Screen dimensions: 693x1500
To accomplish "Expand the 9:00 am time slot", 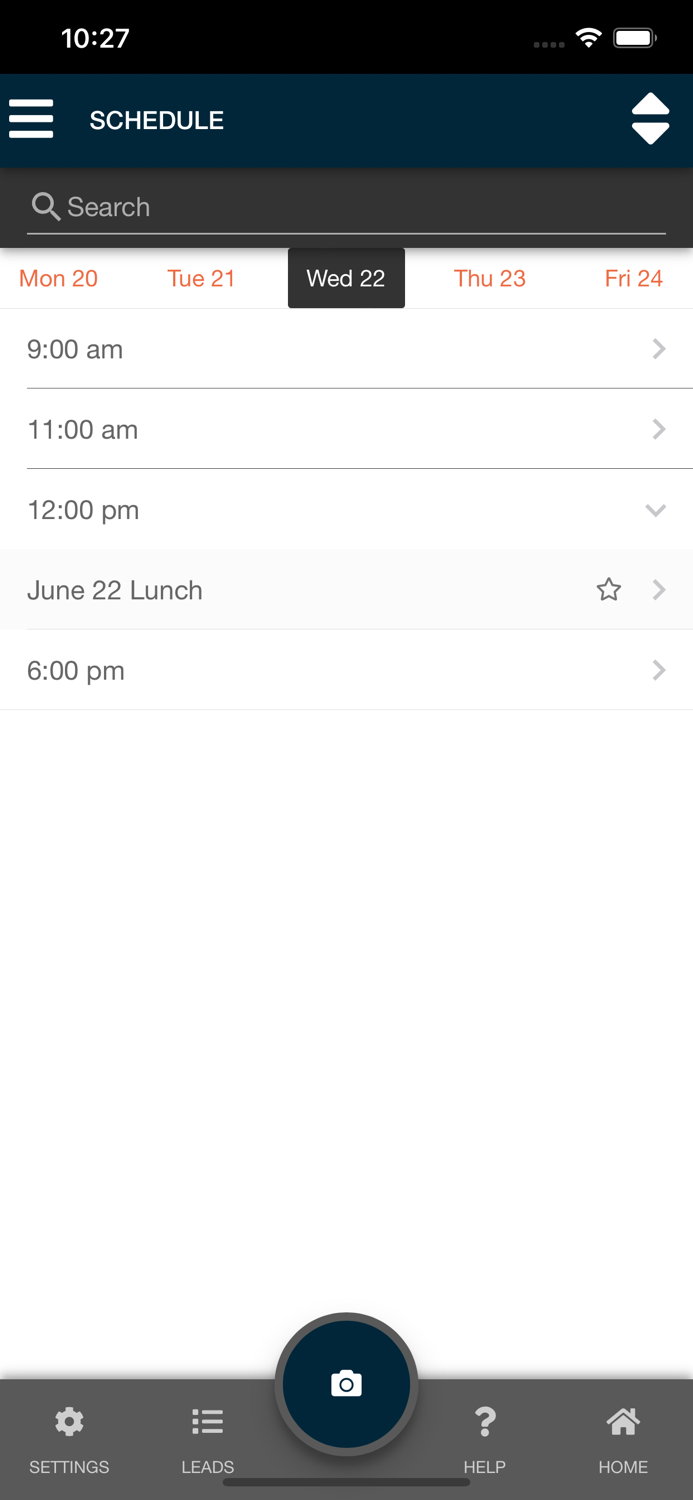I will 346,349.
